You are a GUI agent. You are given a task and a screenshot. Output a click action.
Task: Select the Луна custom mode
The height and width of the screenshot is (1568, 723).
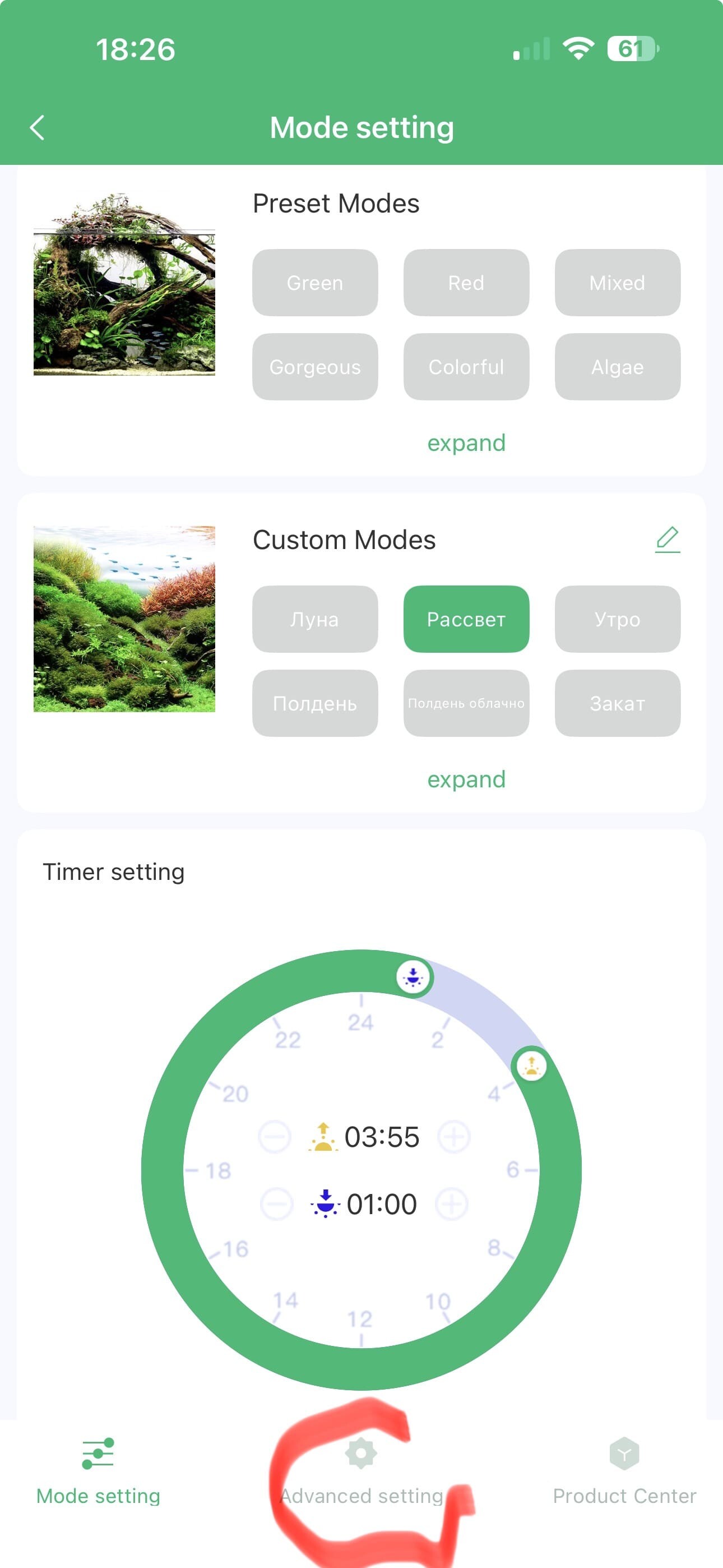[x=314, y=619]
